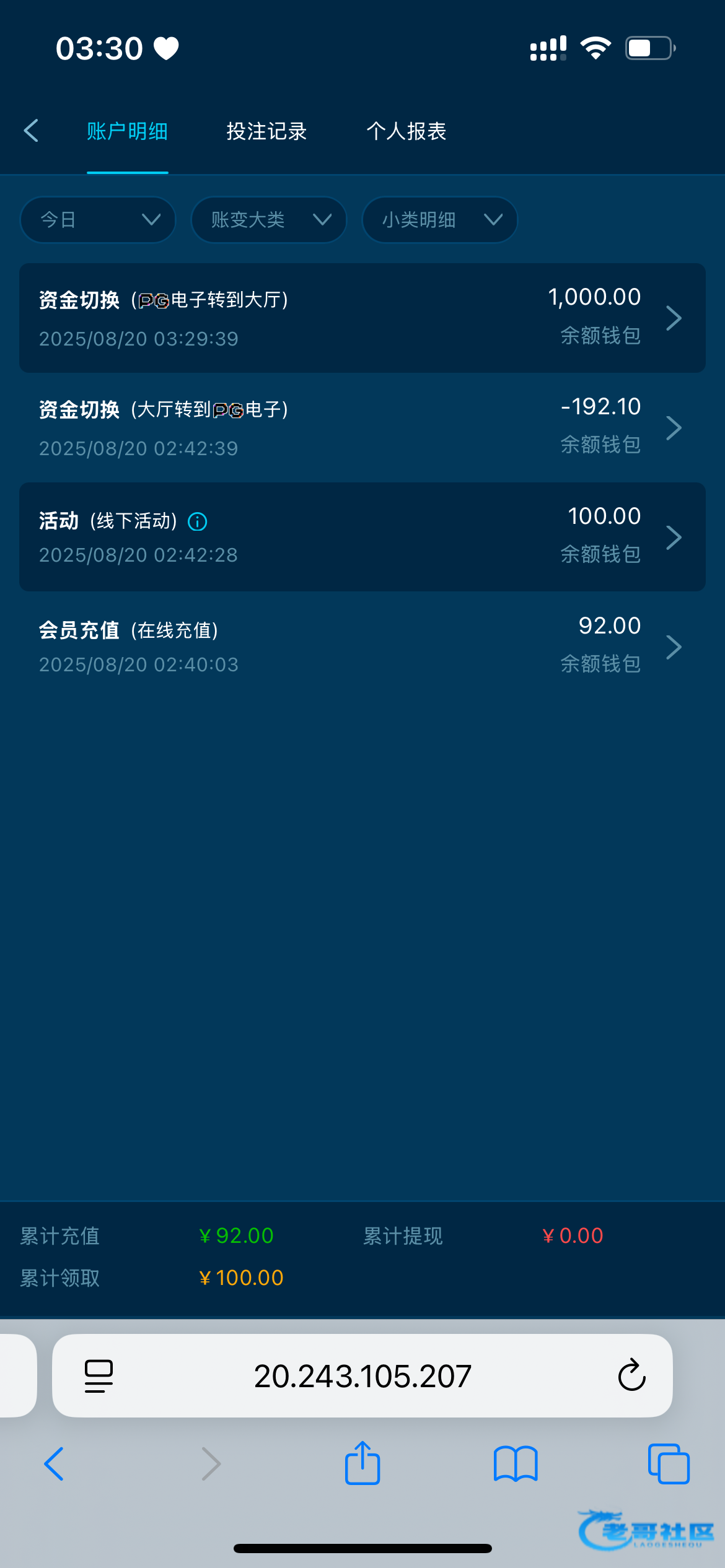
Task: Switch to the 投注记录 tab
Action: [x=266, y=131]
